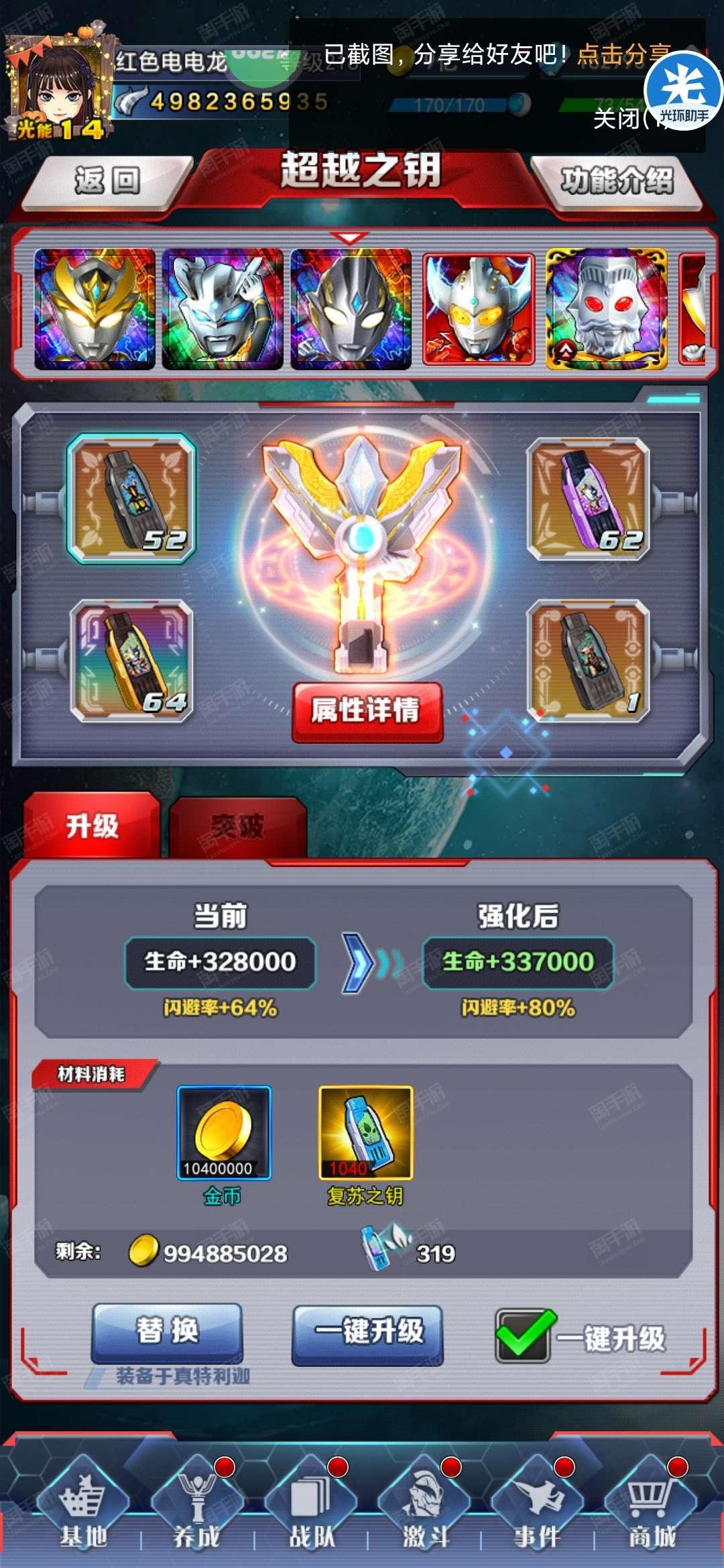Tap the 替换 replace button
724x1568 pixels.
pyautogui.click(x=167, y=1331)
